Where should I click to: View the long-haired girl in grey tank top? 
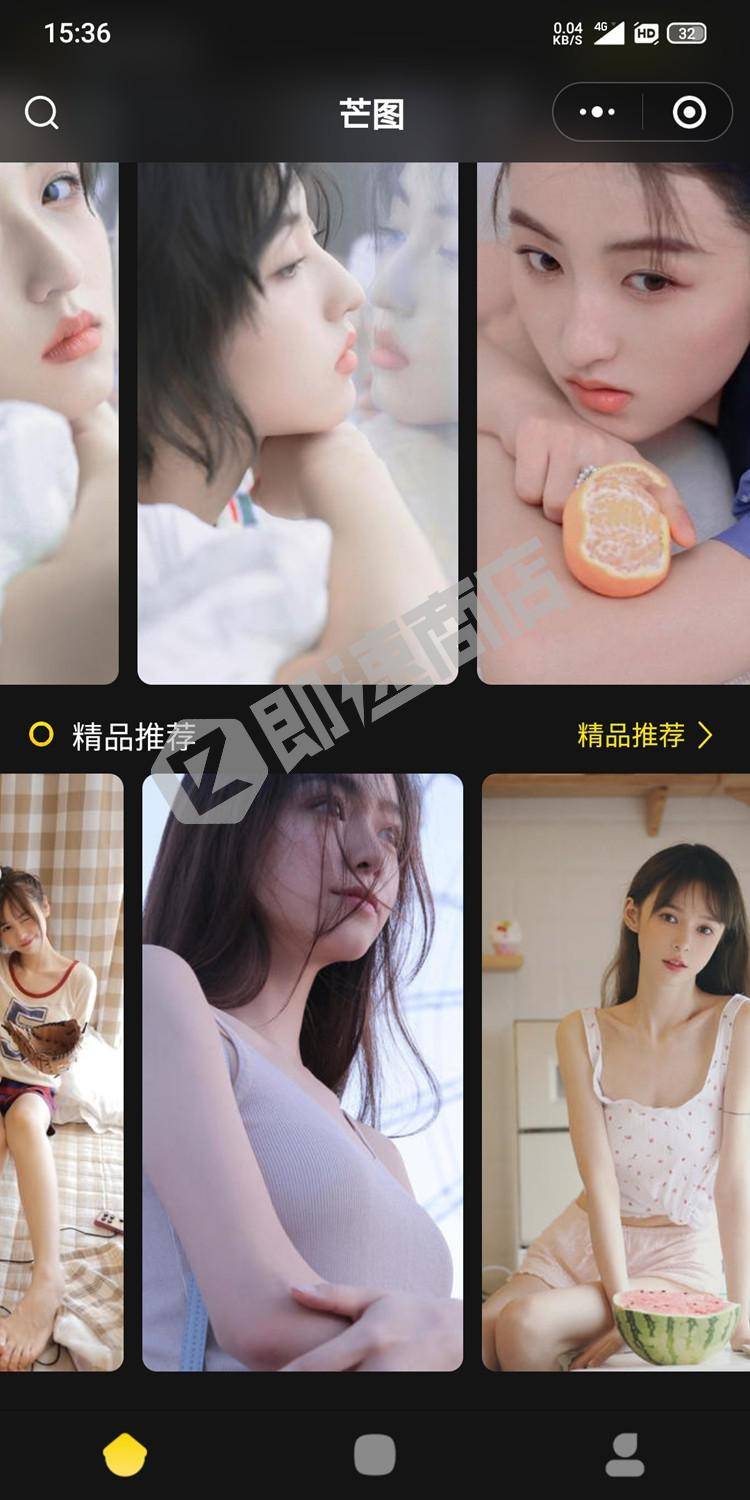point(302,1072)
